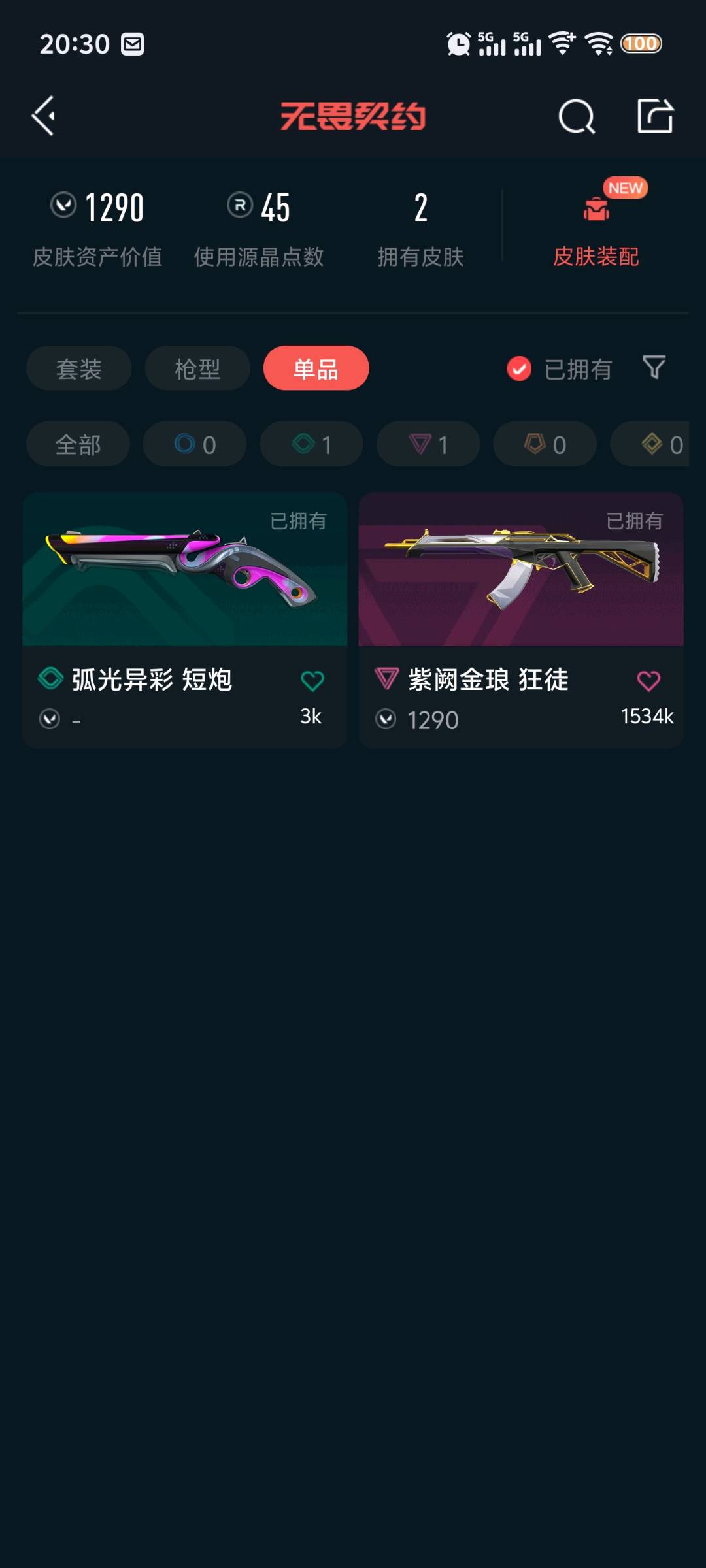Like the 弧光异彩 短炮 skin
This screenshot has height=1568, width=706.
312,681
